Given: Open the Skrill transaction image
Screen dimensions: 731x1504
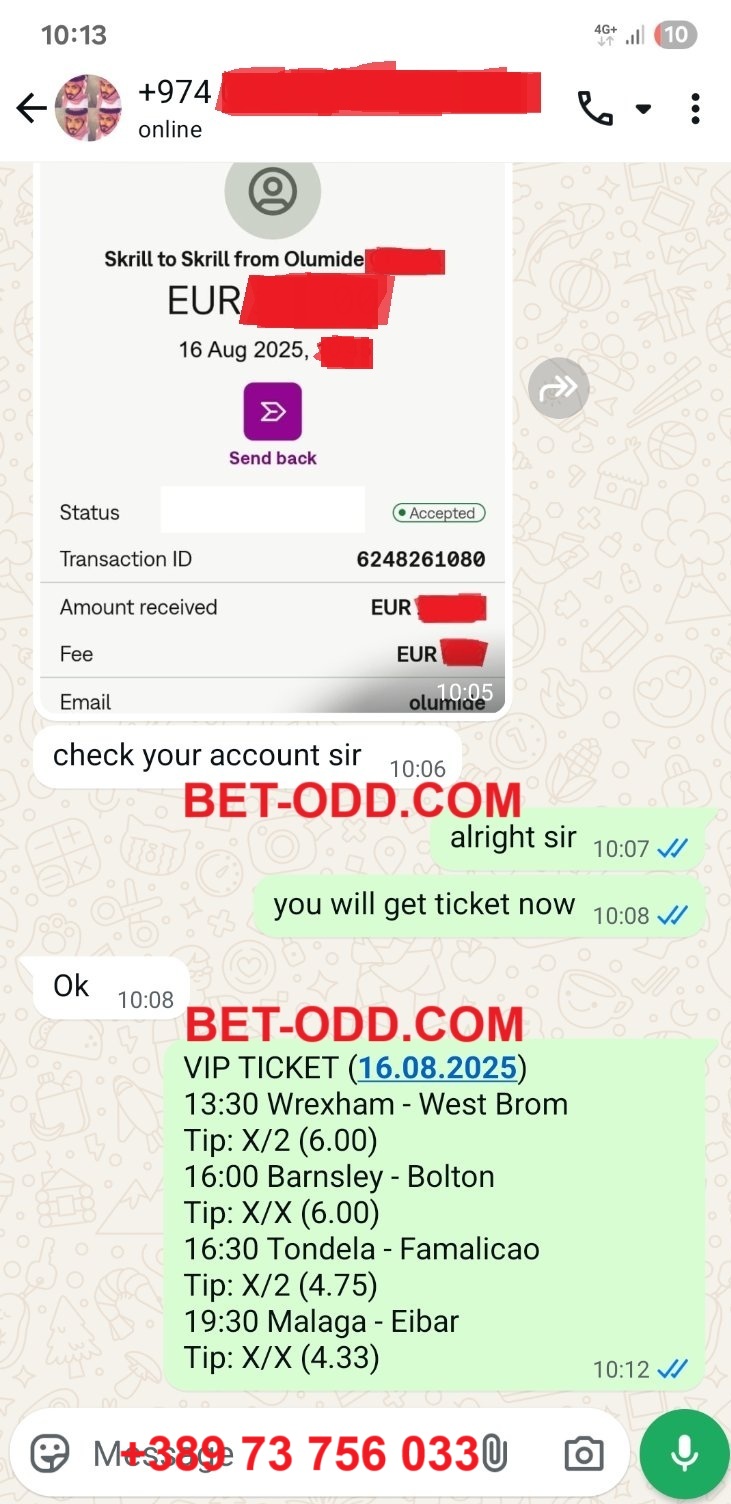Looking at the screenshot, I should [272, 440].
